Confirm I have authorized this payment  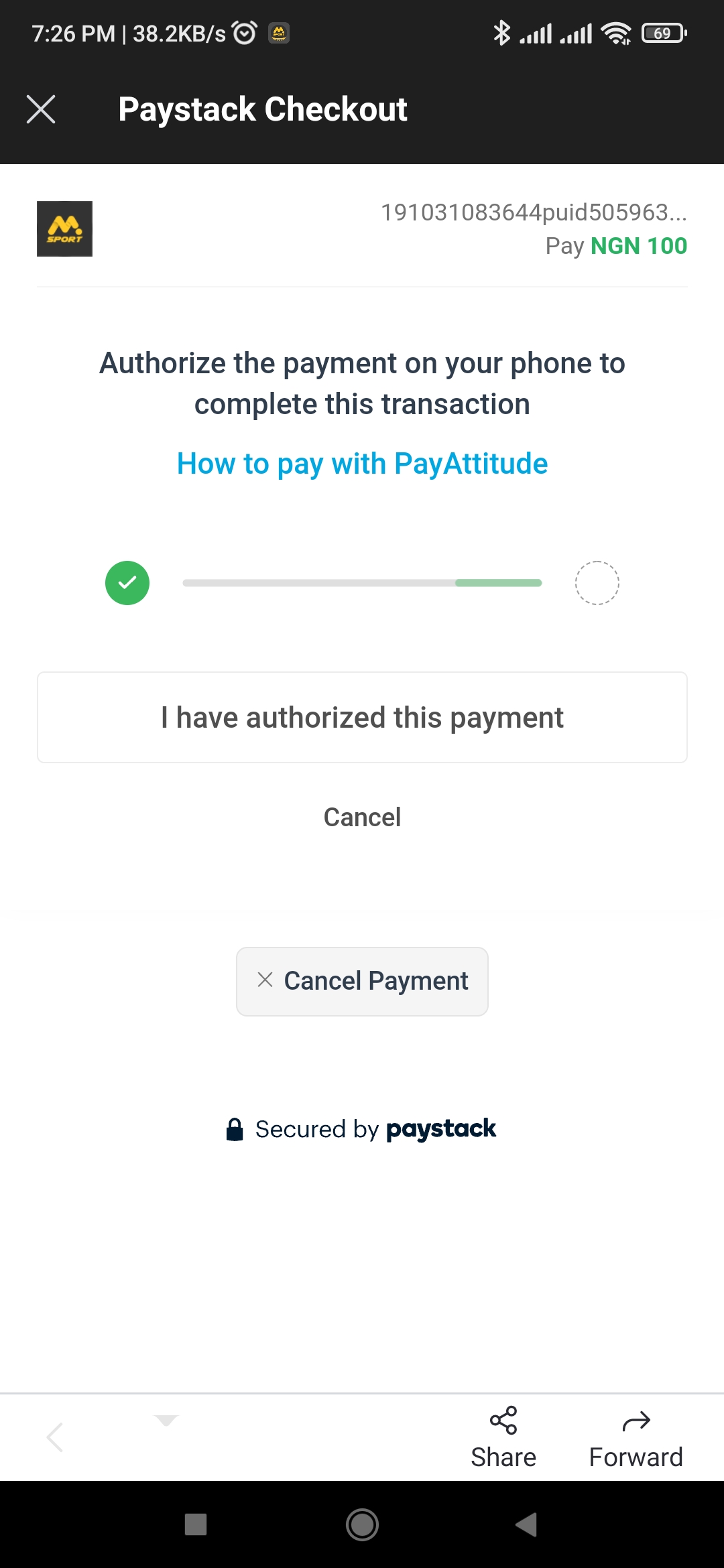pyautogui.click(x=362, y=717)
